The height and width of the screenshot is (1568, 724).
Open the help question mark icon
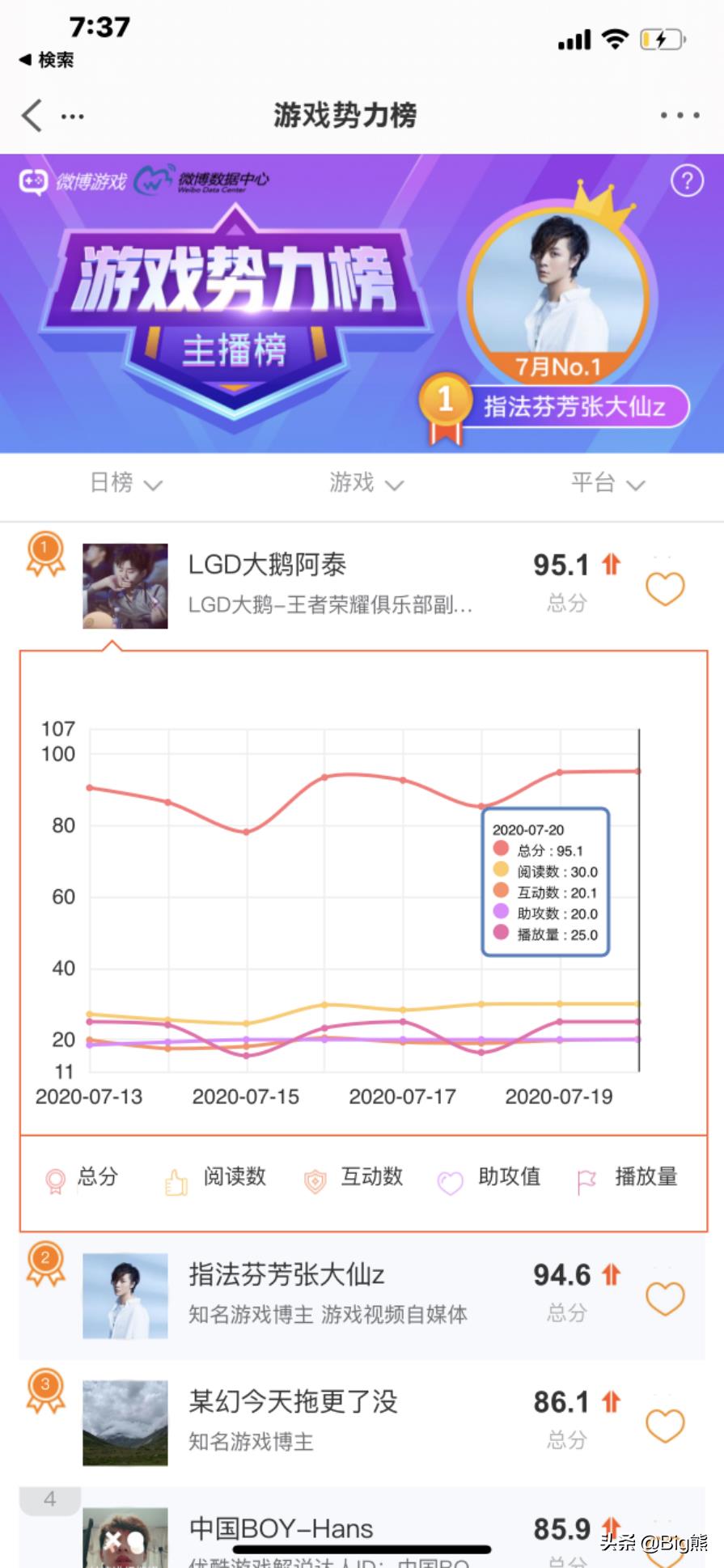[x=687, y=180]
